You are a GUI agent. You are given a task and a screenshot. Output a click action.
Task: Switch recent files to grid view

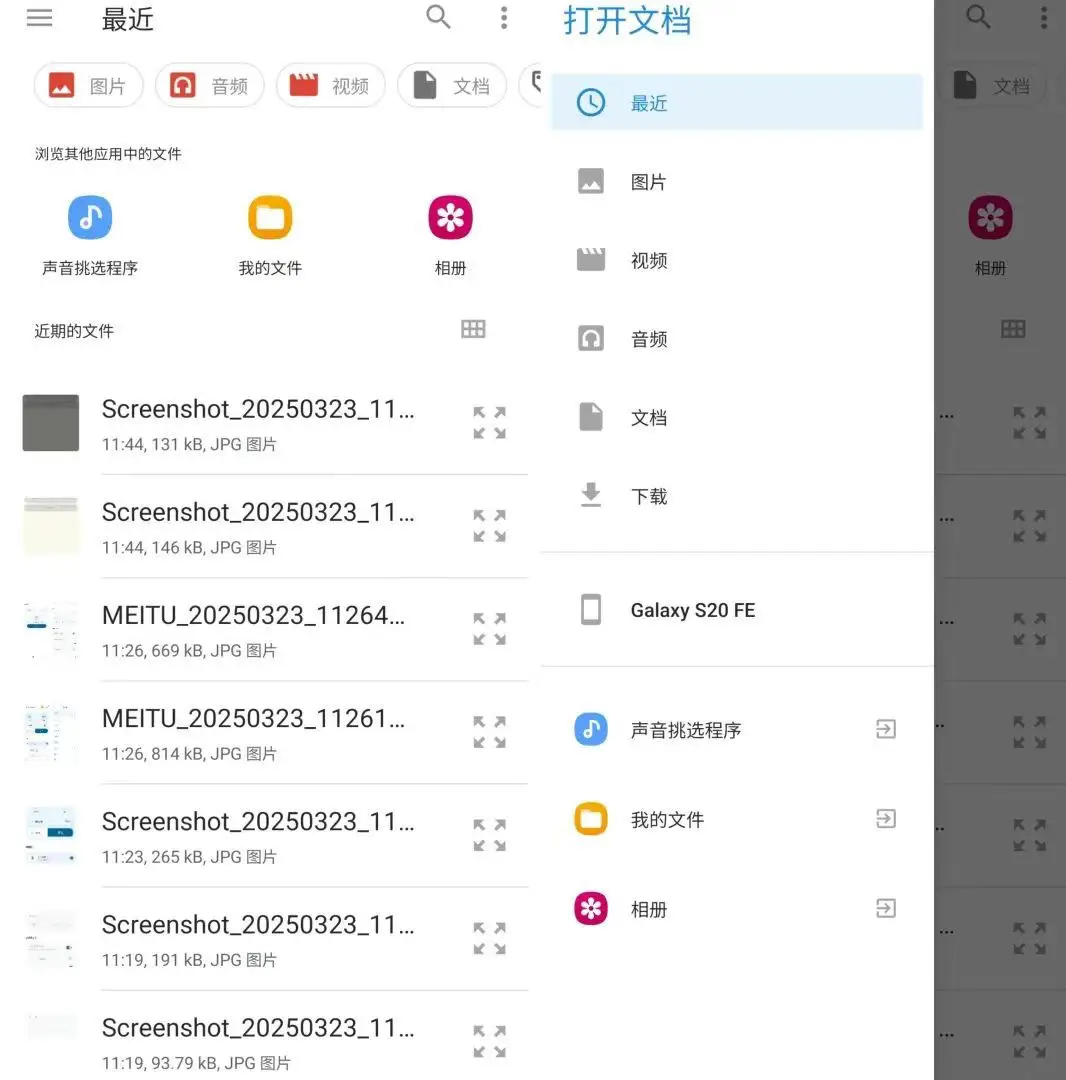tap(473, 330)
